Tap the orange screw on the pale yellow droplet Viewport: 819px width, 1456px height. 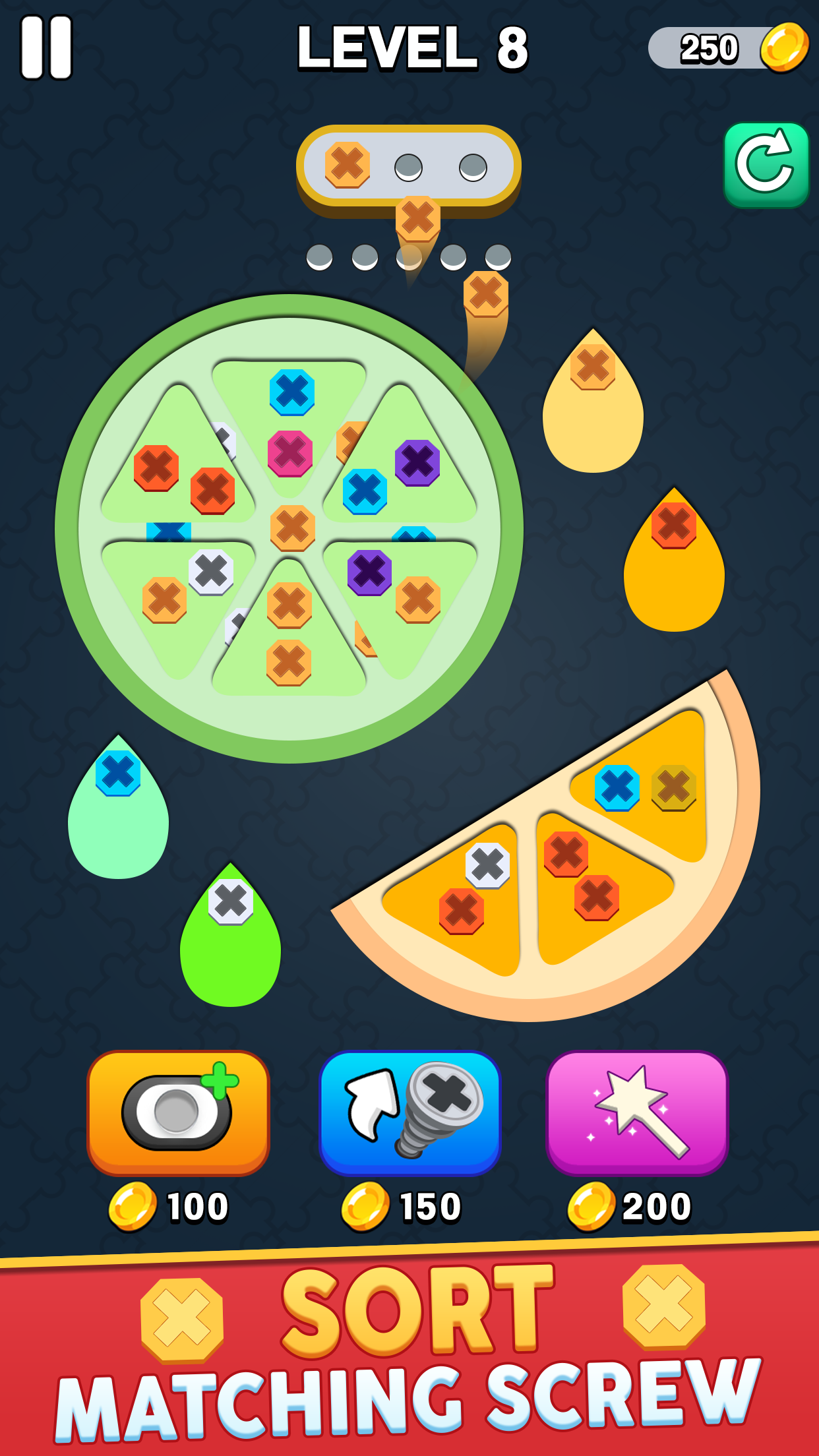(593, 367)
